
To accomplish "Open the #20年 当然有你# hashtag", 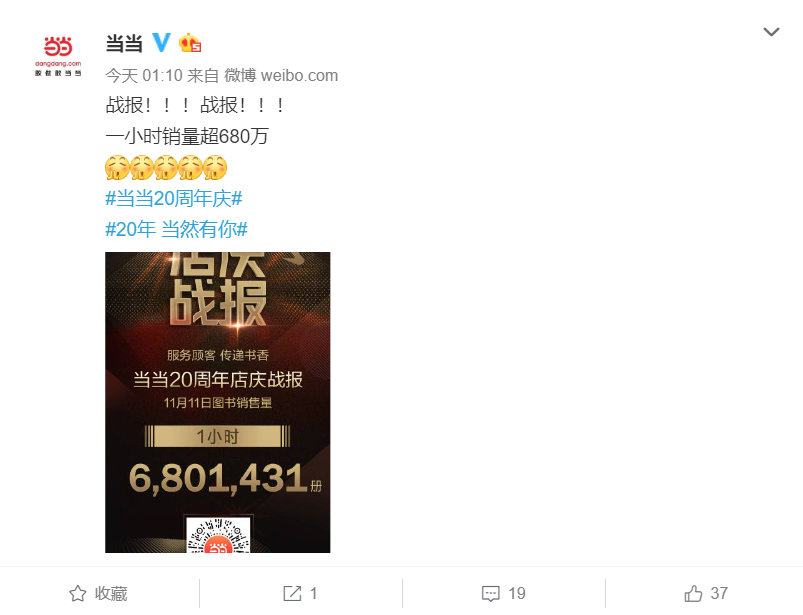I will [176, 229].
